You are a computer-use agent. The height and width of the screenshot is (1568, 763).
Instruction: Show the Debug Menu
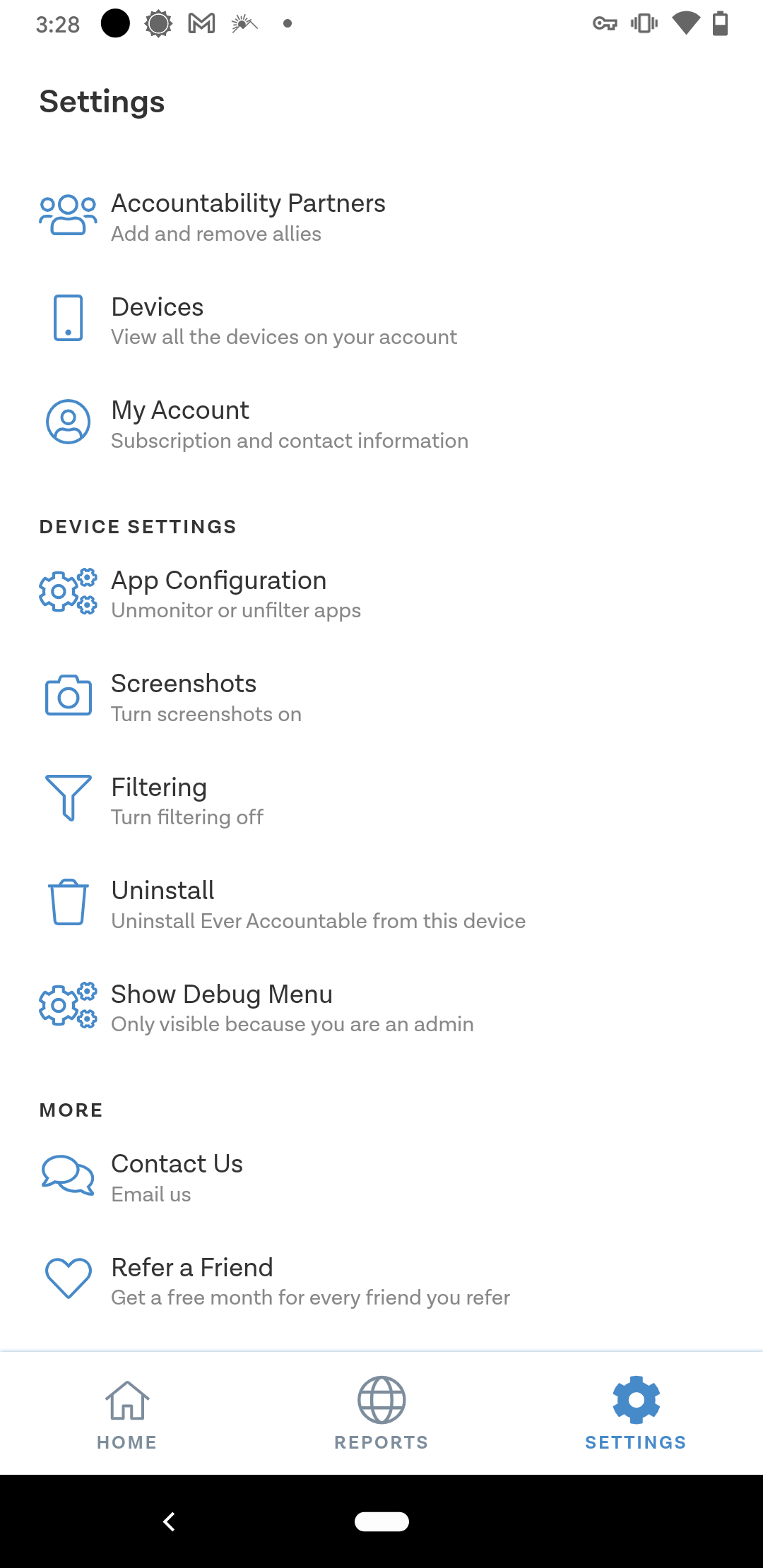[x=381, y=1007]
